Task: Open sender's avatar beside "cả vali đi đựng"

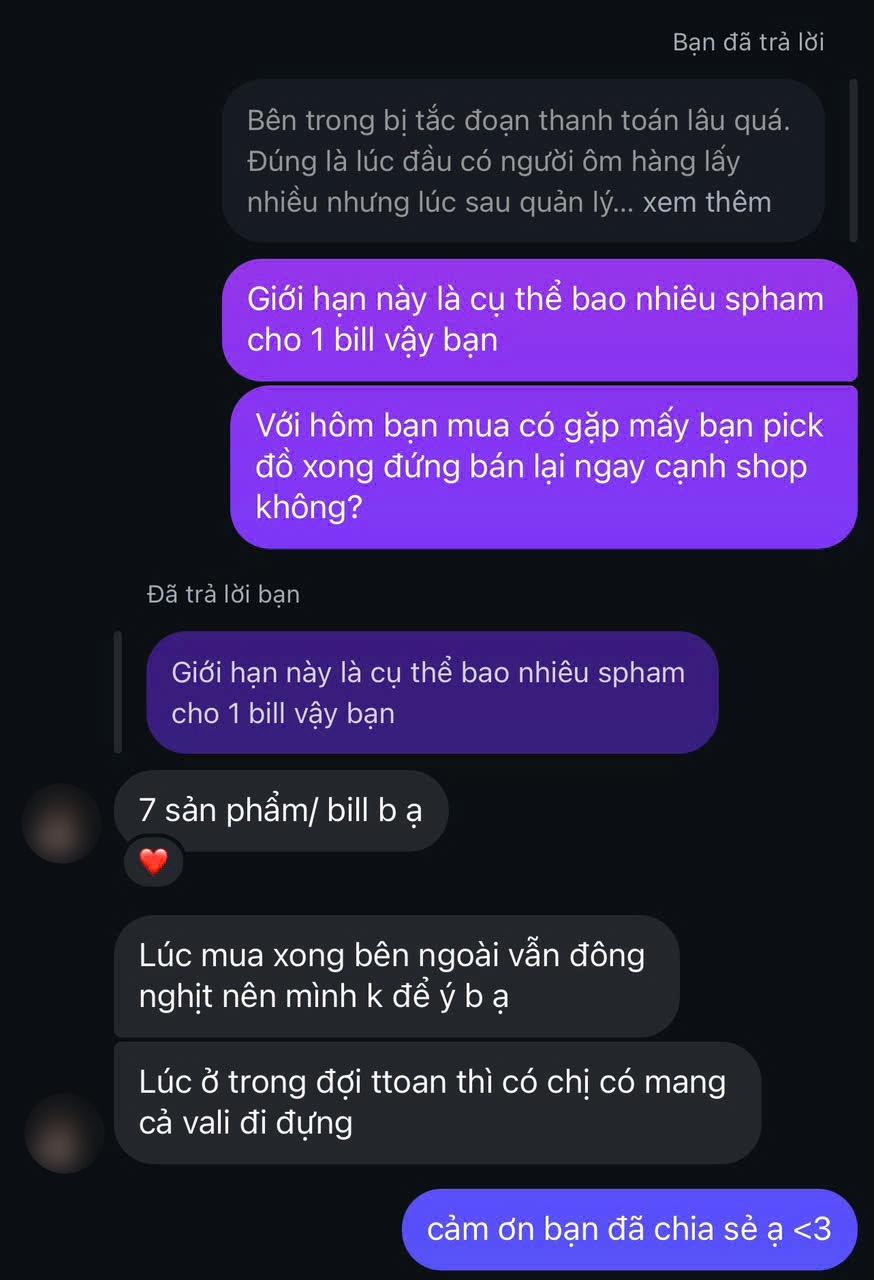Action: [64, 1133]
